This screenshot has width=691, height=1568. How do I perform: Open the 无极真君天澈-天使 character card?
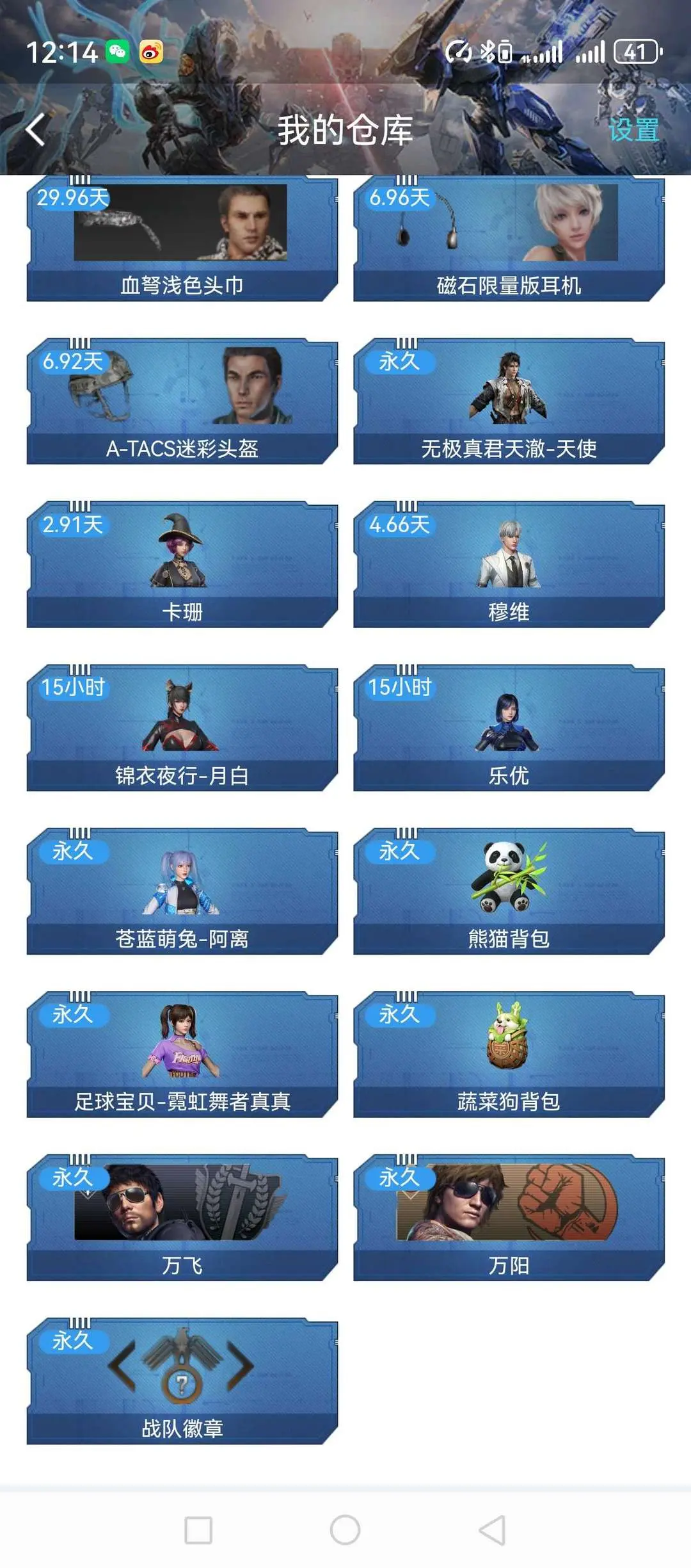pyautogui.click(x=509, y=401)
